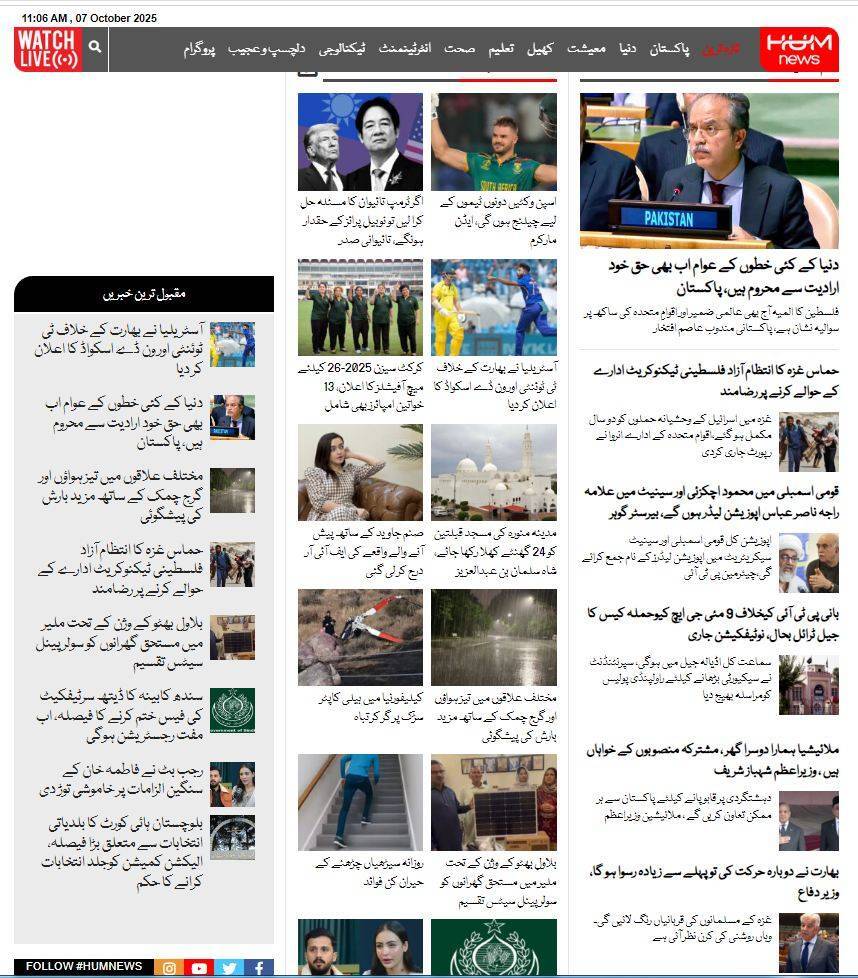Screen dimensions: 858x978
Task: Switch to the کھیل section
Action: [541, 49]
